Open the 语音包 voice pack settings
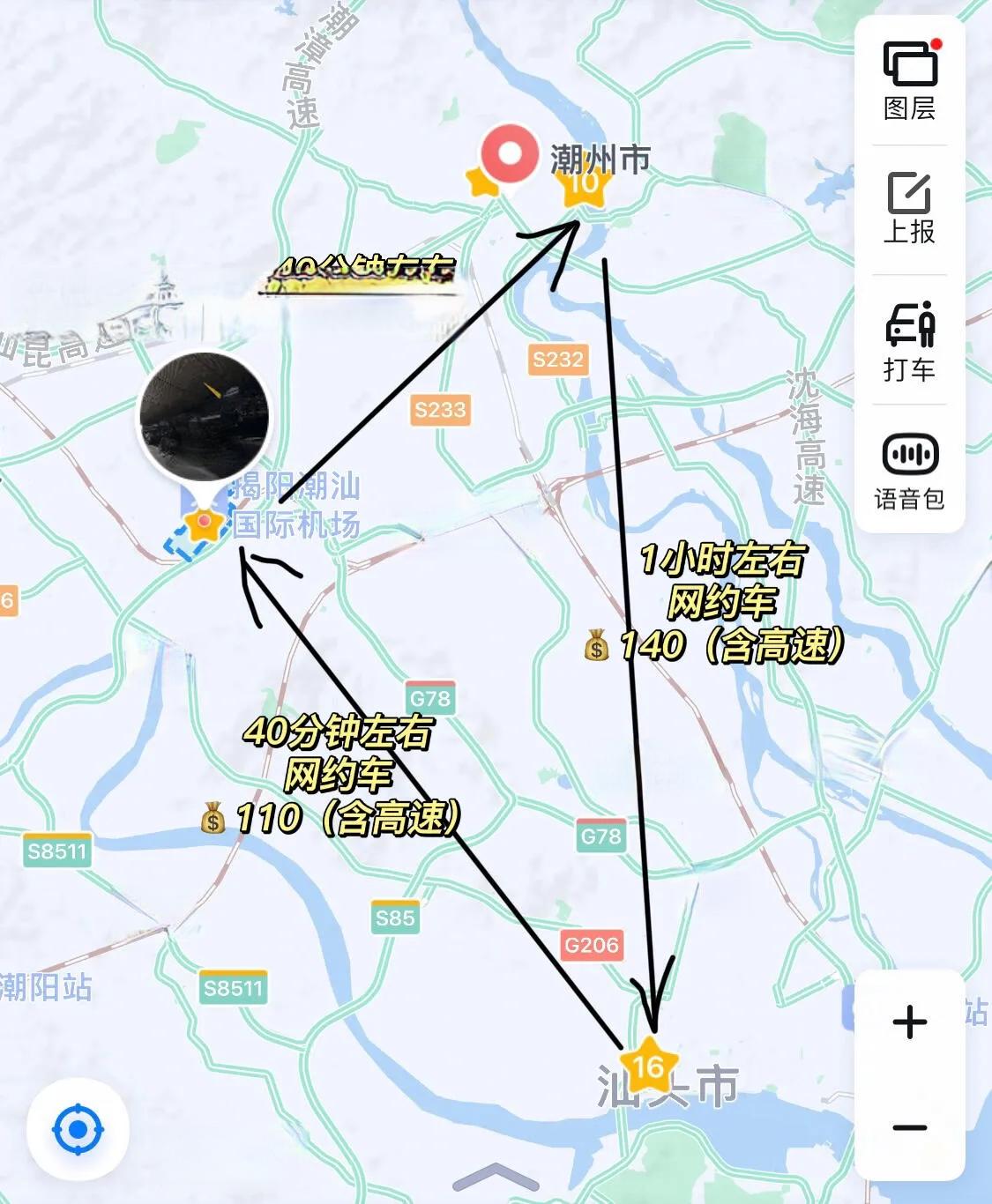Viewport: 992px width, 1204px height. [x=909, y=472]
